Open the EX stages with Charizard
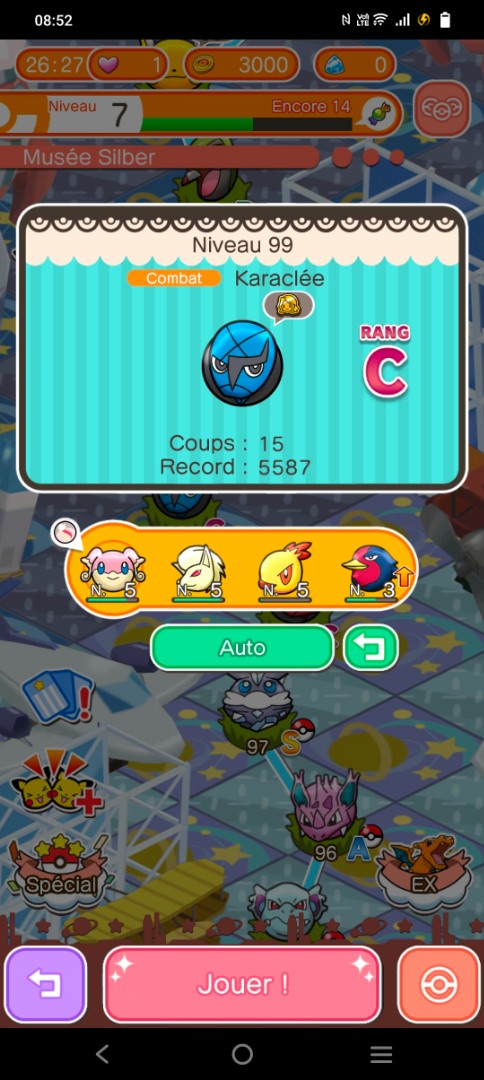Viewport: 484px width, 1080px height. (424, 871)
